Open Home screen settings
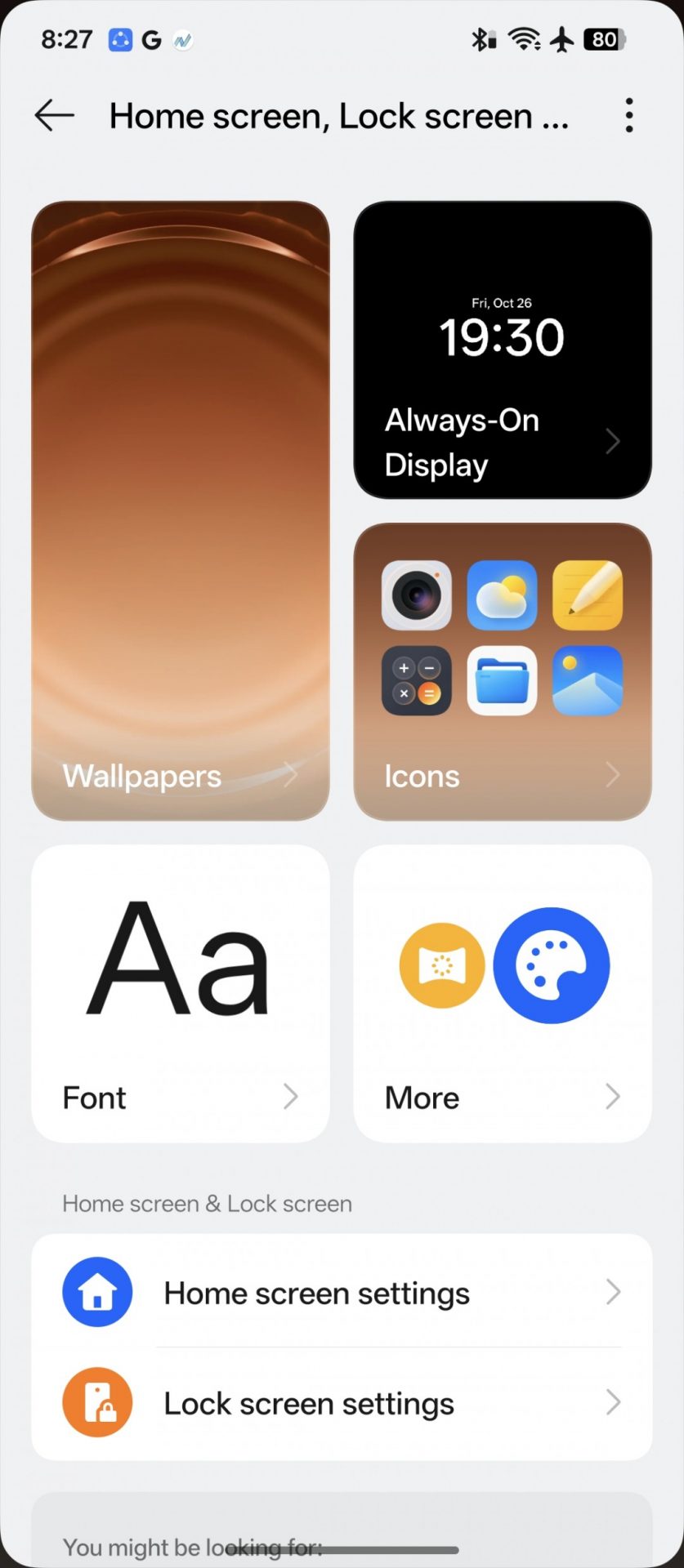Screen dimensions: 684x1568 342,1293
